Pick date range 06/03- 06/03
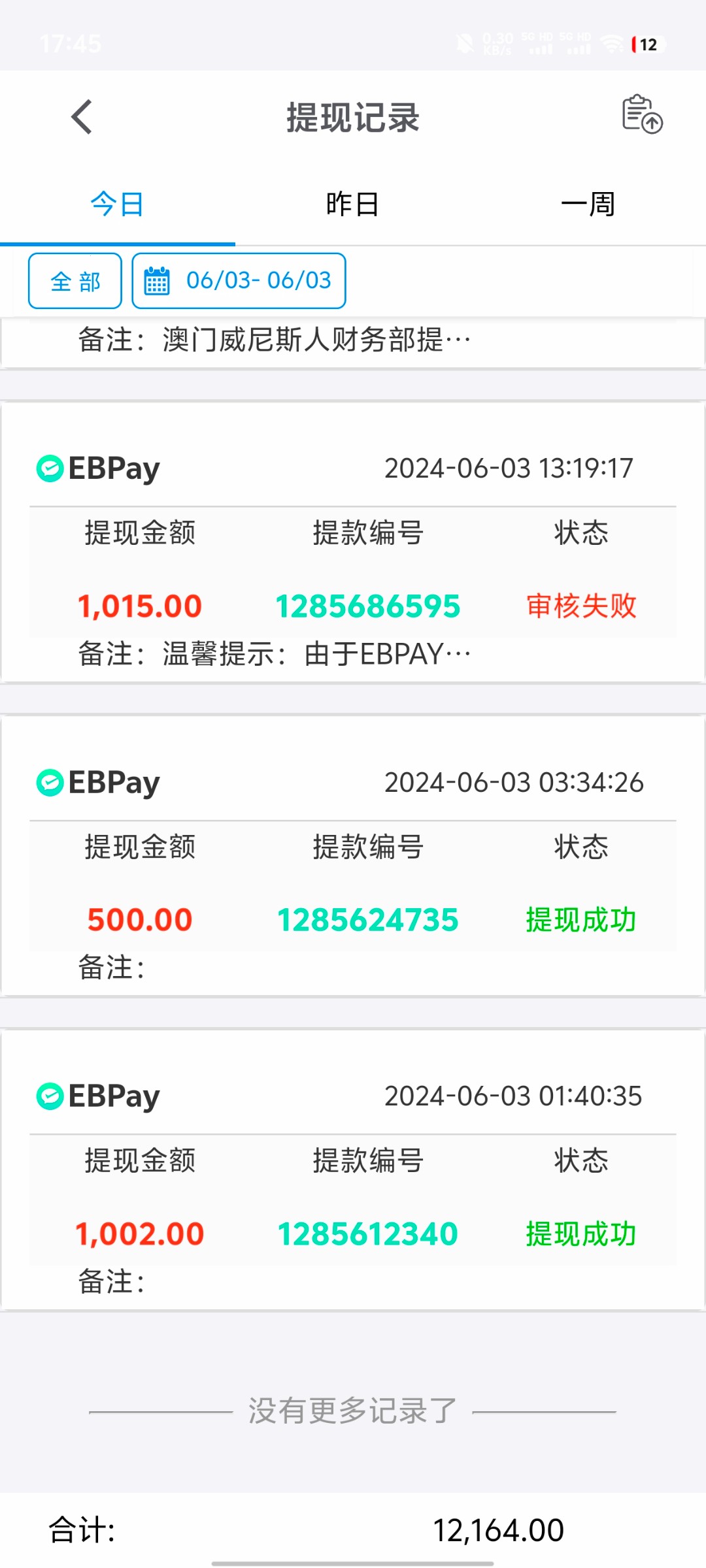This screenshot has height=1568, width=706. (x=239, y=281)
